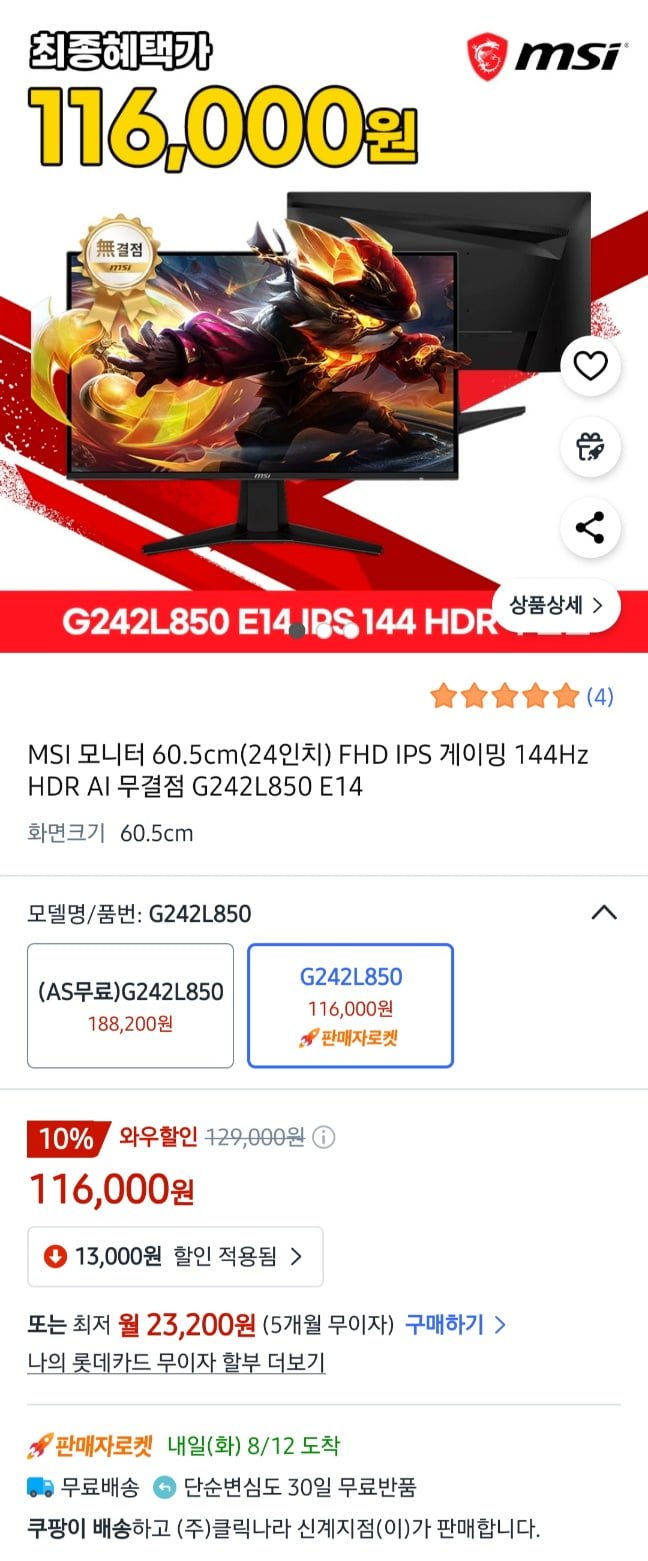Open the 13,000원 할인 적용됨 details
This screenshot has height=1561, width=648.
point(175,1256)
